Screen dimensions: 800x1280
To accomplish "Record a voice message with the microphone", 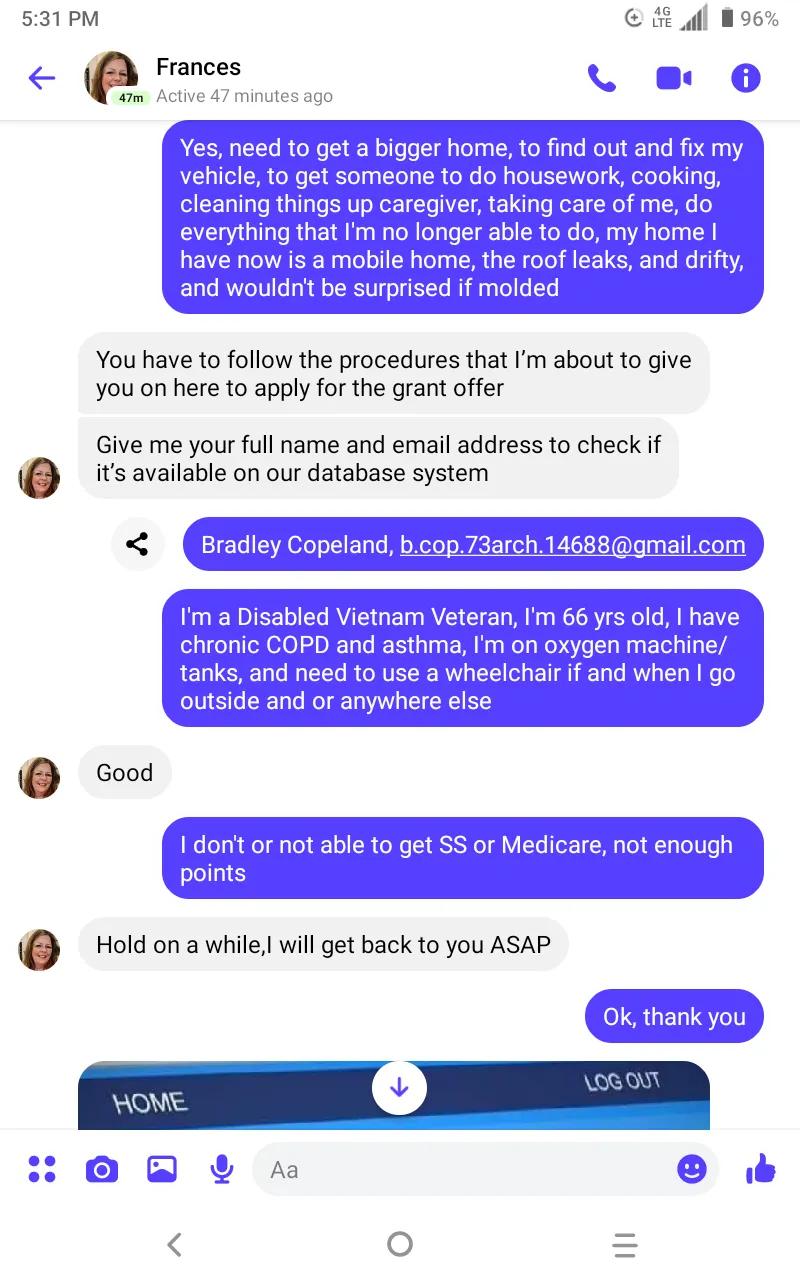I will click(x=222, y=1169).
